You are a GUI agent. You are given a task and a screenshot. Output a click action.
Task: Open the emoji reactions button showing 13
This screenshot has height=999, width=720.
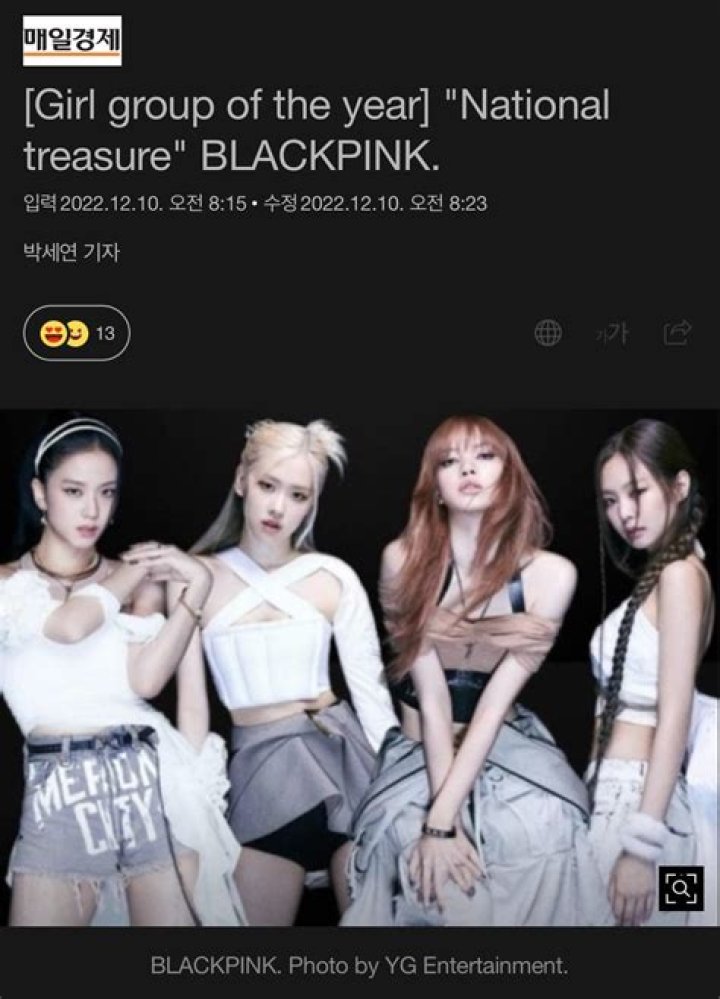coord(76,333)
